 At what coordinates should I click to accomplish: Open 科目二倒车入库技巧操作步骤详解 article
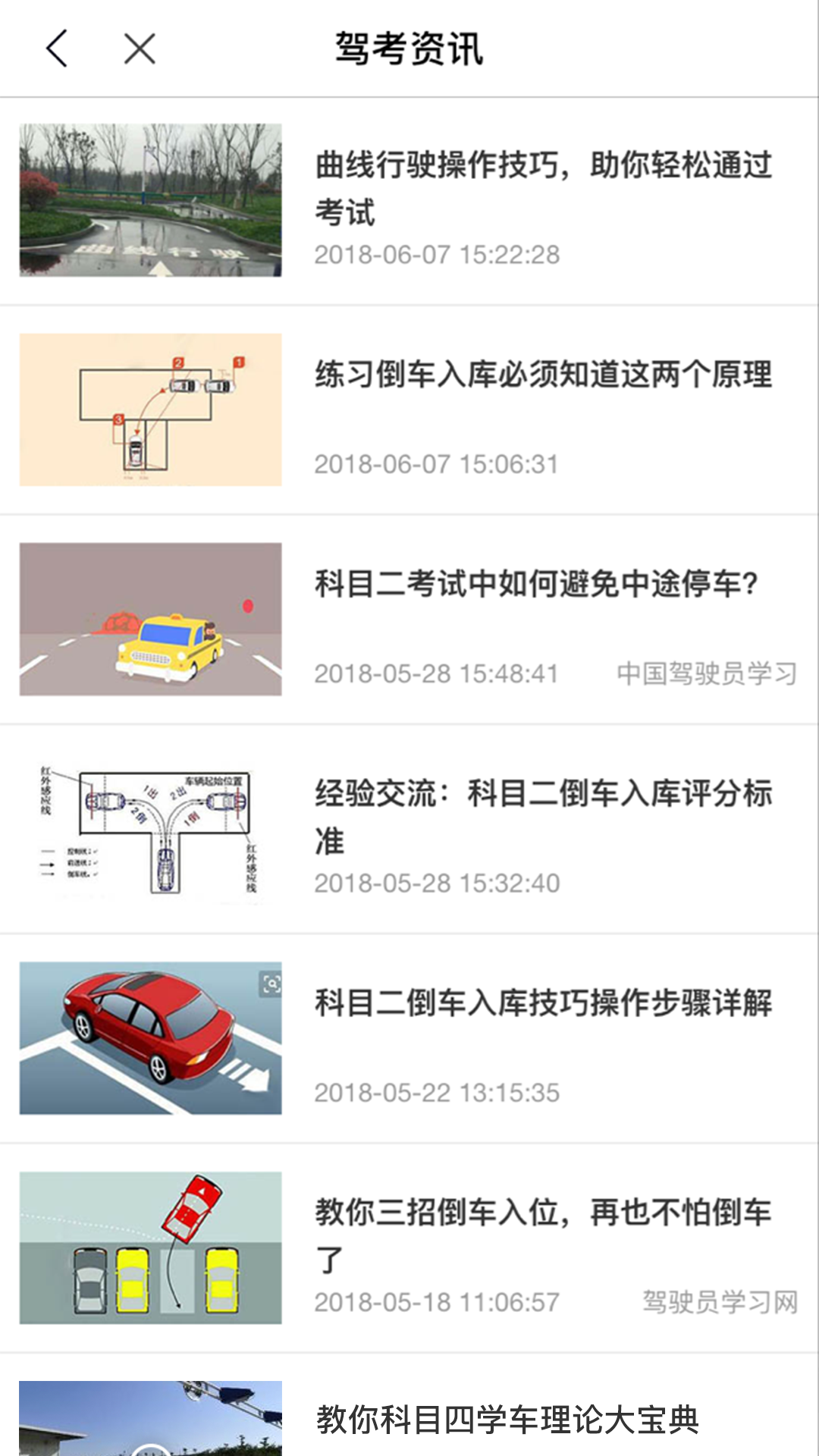point(542,1003)
